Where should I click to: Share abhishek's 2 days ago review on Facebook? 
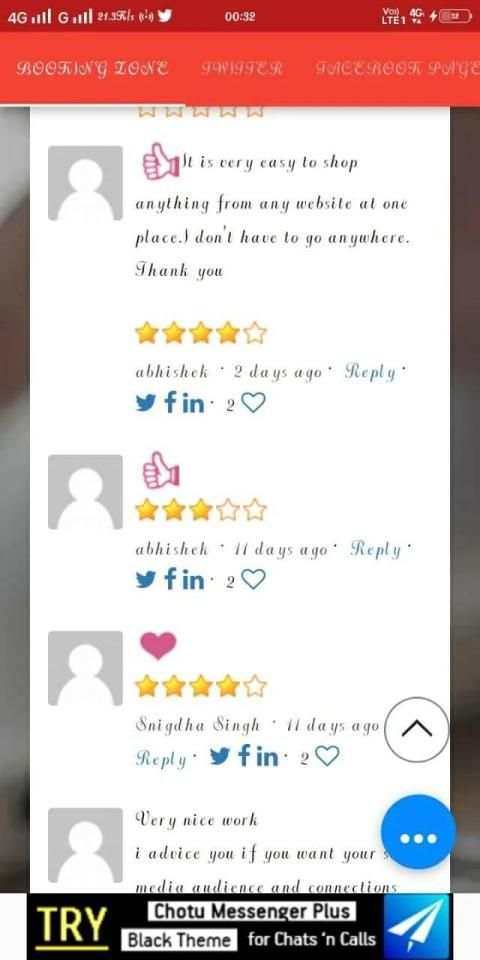click(171, 402)
